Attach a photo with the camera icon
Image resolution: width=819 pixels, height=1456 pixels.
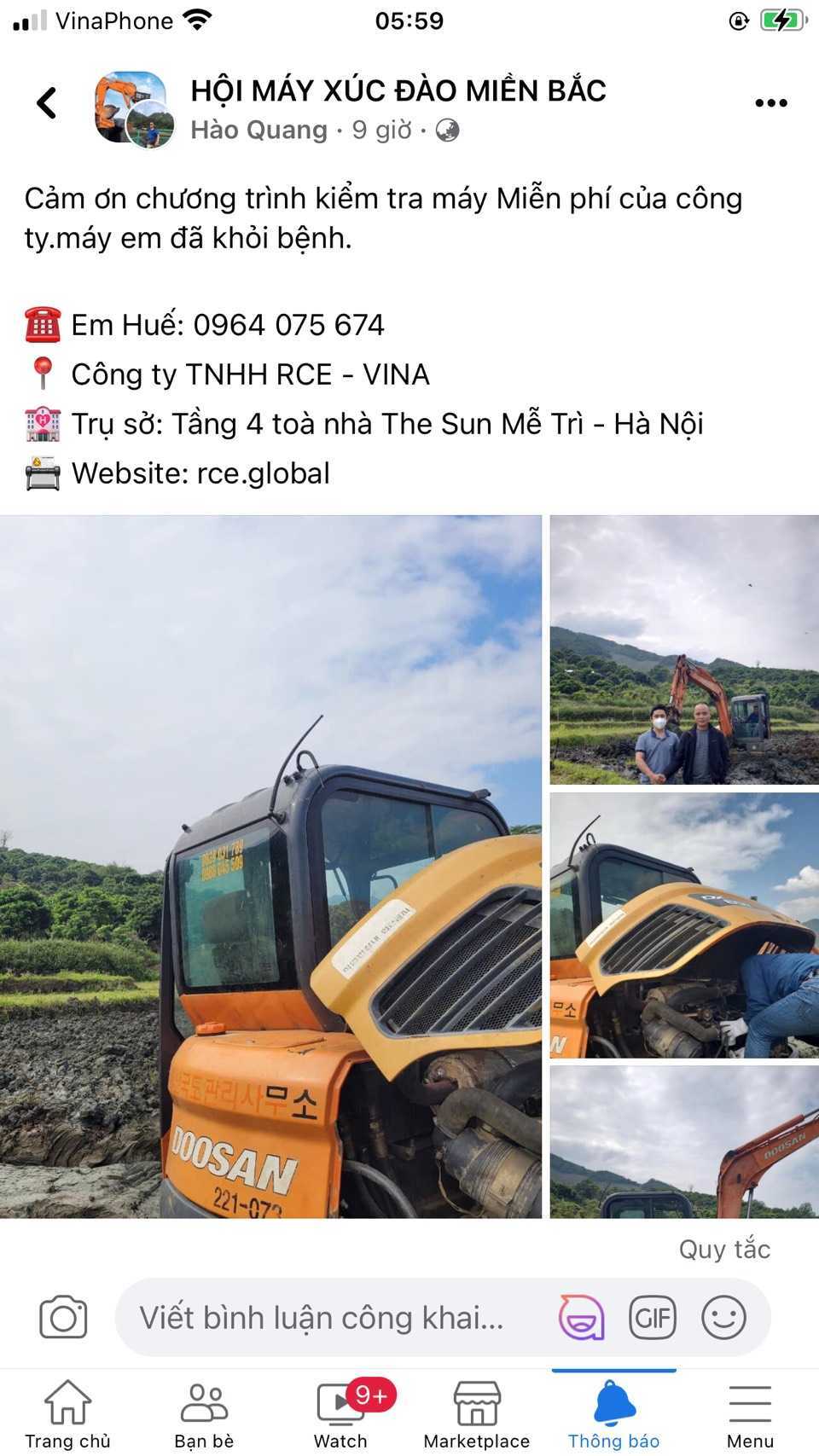[63, 1317]
